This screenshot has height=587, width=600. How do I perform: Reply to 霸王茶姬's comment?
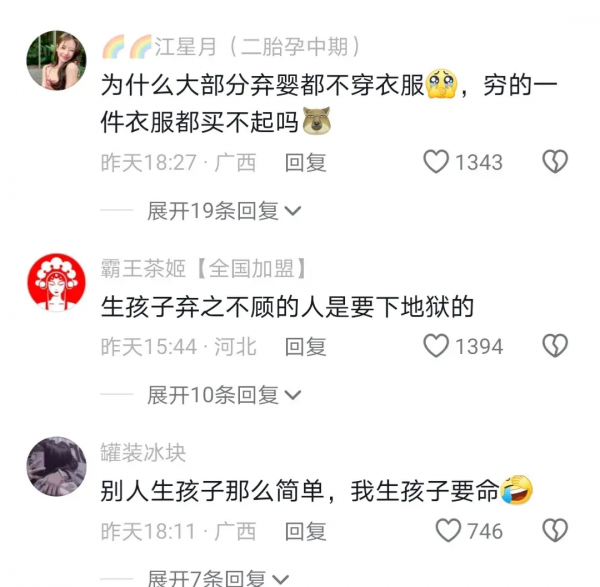click(x=305, y=346)
